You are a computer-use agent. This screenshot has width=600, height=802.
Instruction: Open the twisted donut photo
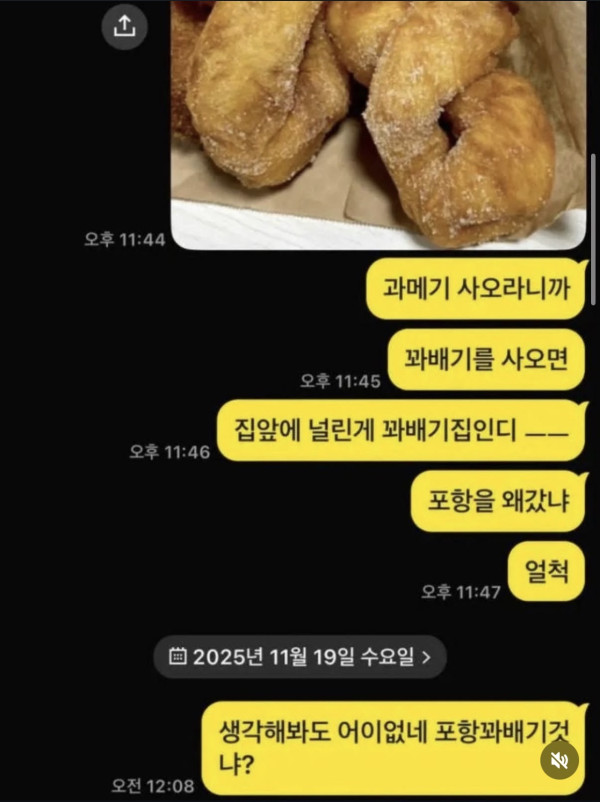point(378,120)
